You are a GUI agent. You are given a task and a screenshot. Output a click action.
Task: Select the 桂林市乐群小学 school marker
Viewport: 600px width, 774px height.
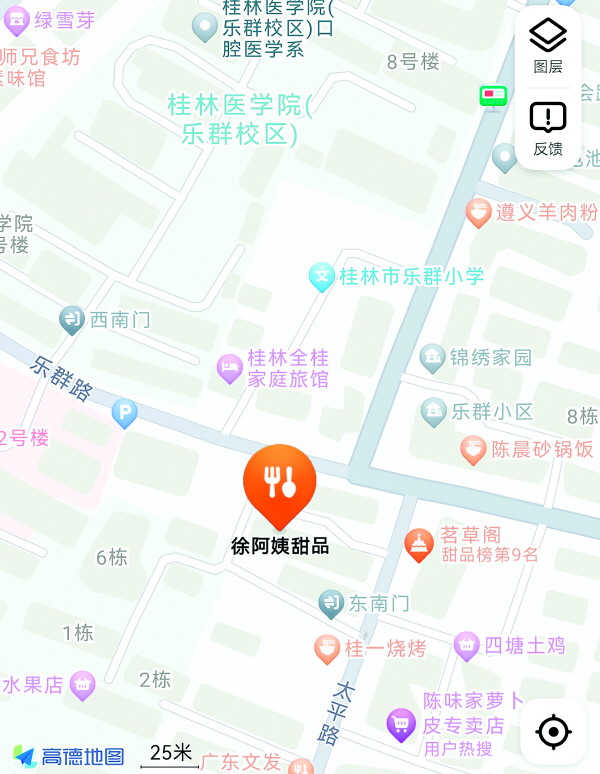point(322,276)
